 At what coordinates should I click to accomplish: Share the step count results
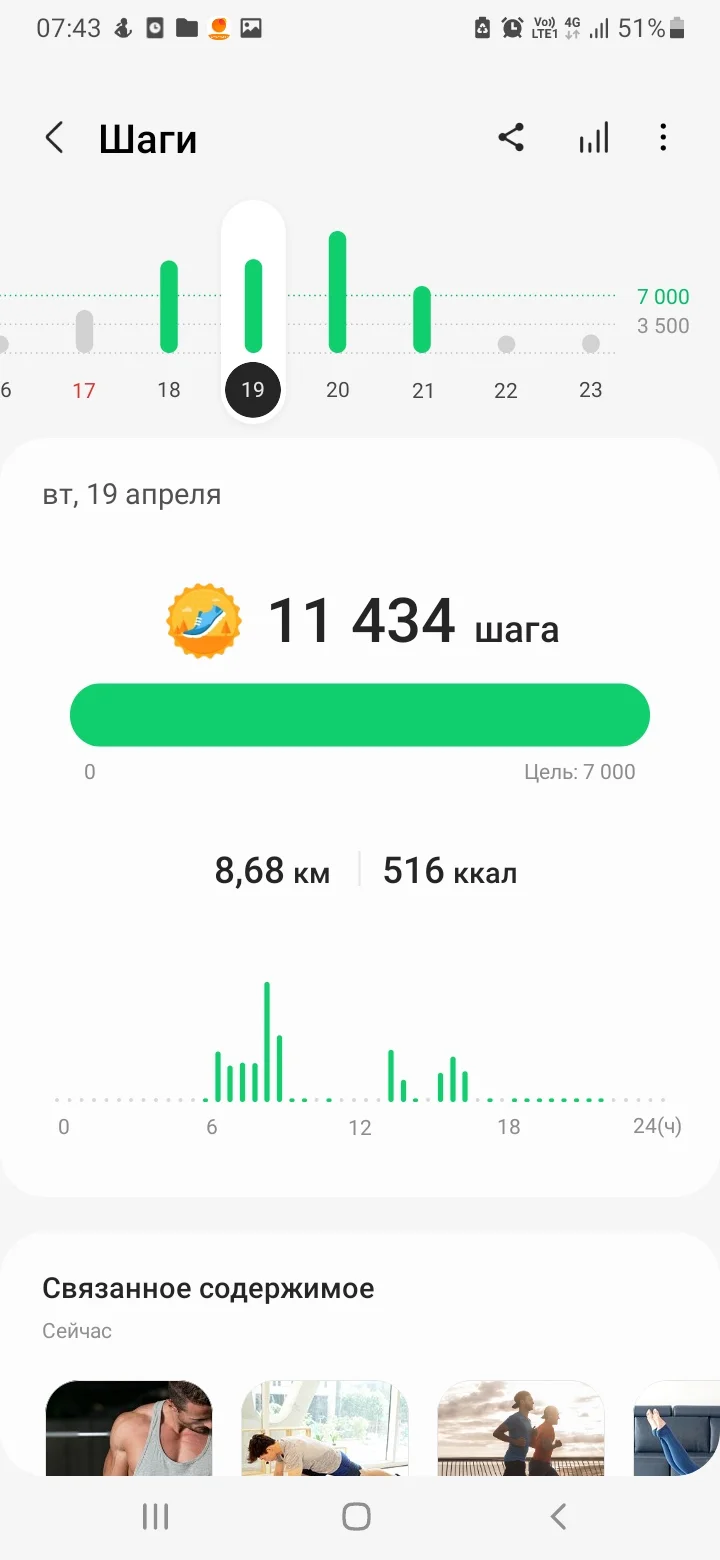[x=511, y=138]
